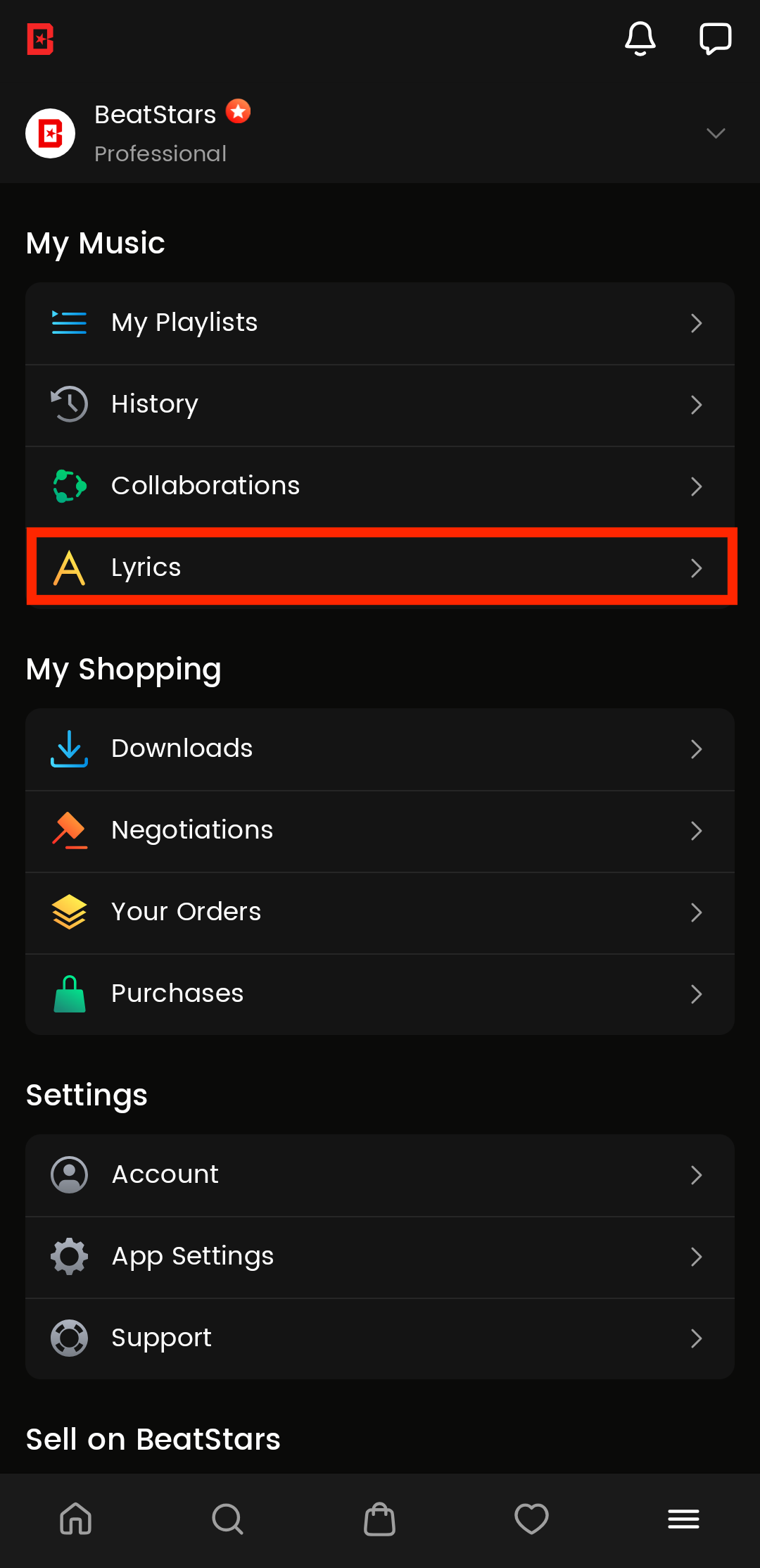Open Account settings
Viewport: 760px width, 1568px height.
[x=380, y=1175]
